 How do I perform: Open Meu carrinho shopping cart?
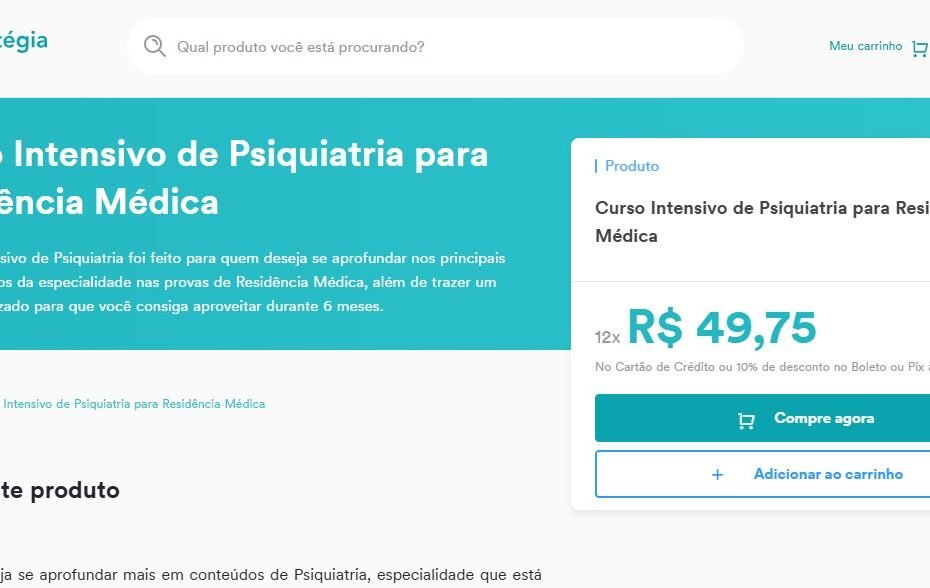pos(879,47)
